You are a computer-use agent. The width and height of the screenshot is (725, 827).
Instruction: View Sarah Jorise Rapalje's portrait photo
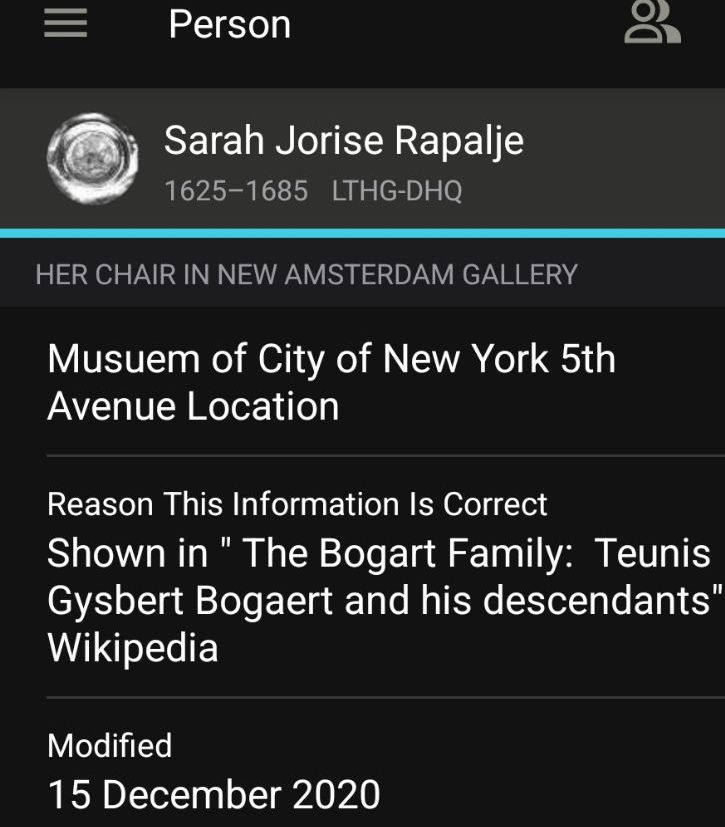coord(92,160)
